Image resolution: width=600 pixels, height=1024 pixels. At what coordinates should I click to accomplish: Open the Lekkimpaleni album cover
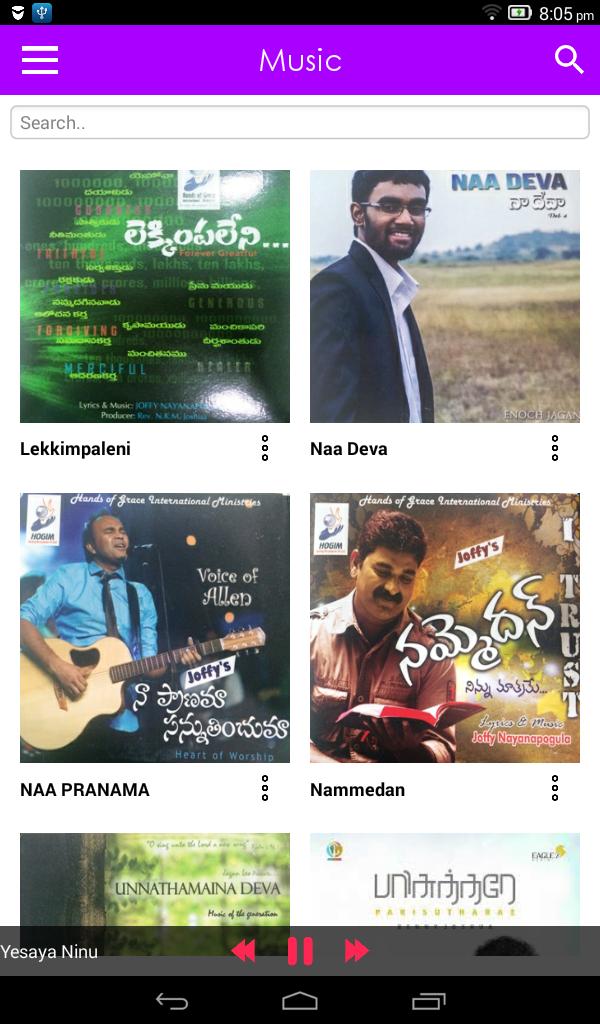pyautogui.click(x=155, y=296)
